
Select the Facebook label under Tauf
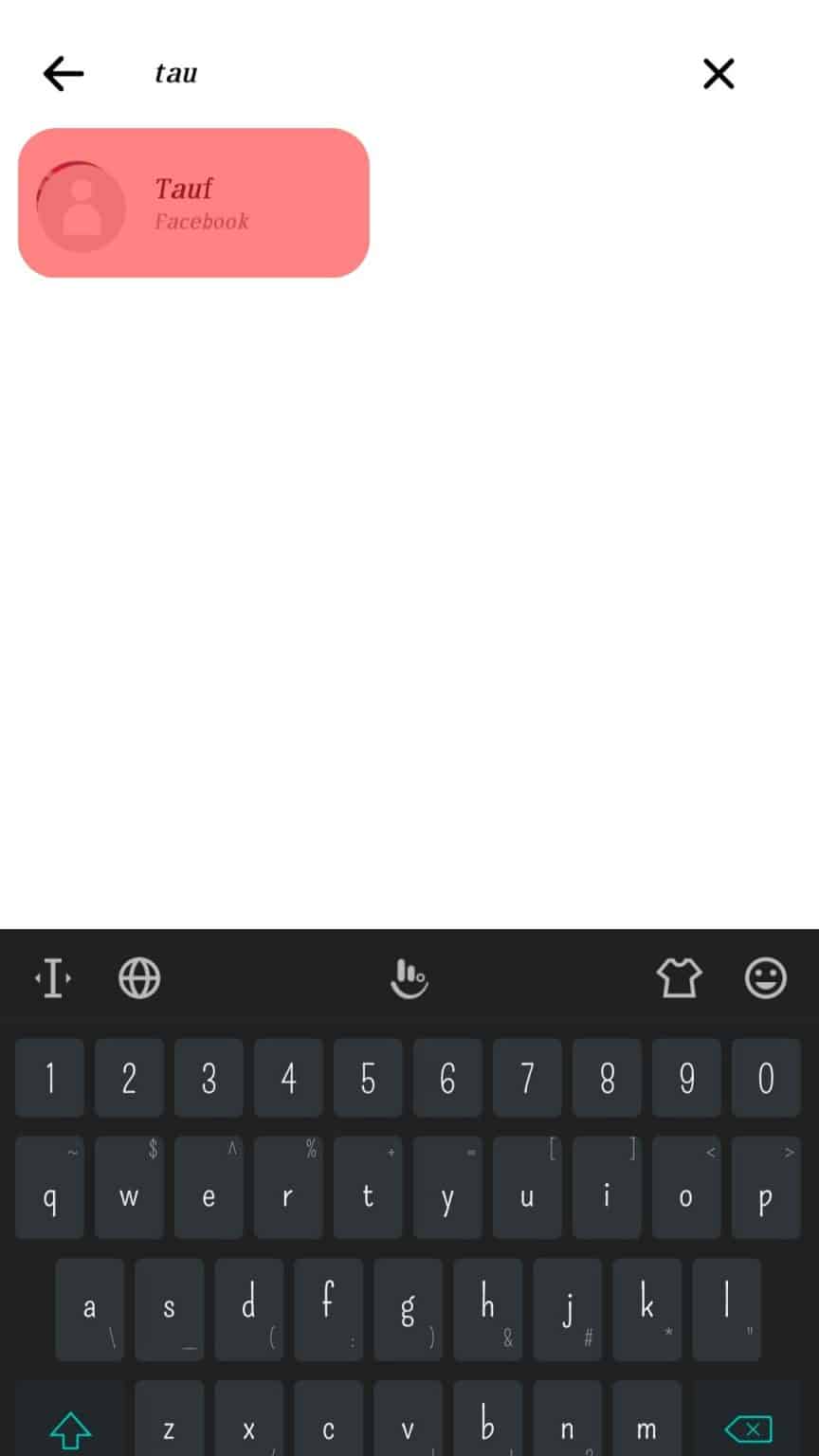tap(202, 222)
